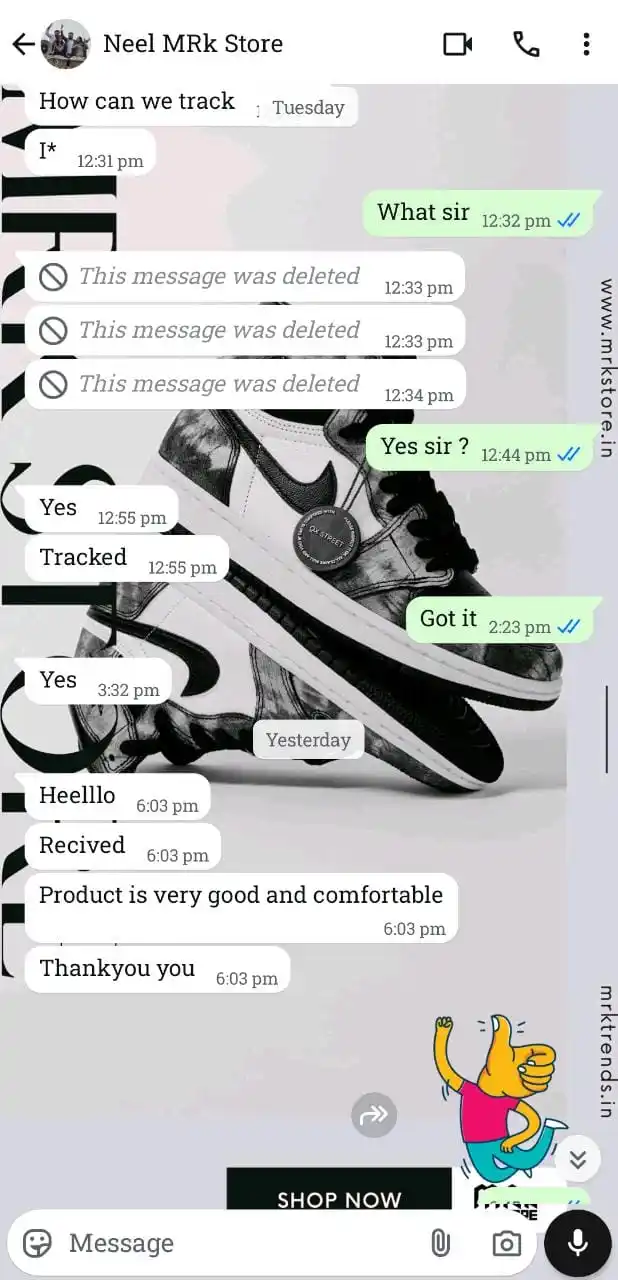
Task: Jump to the latest message
Action: [x=578, y=1159]
